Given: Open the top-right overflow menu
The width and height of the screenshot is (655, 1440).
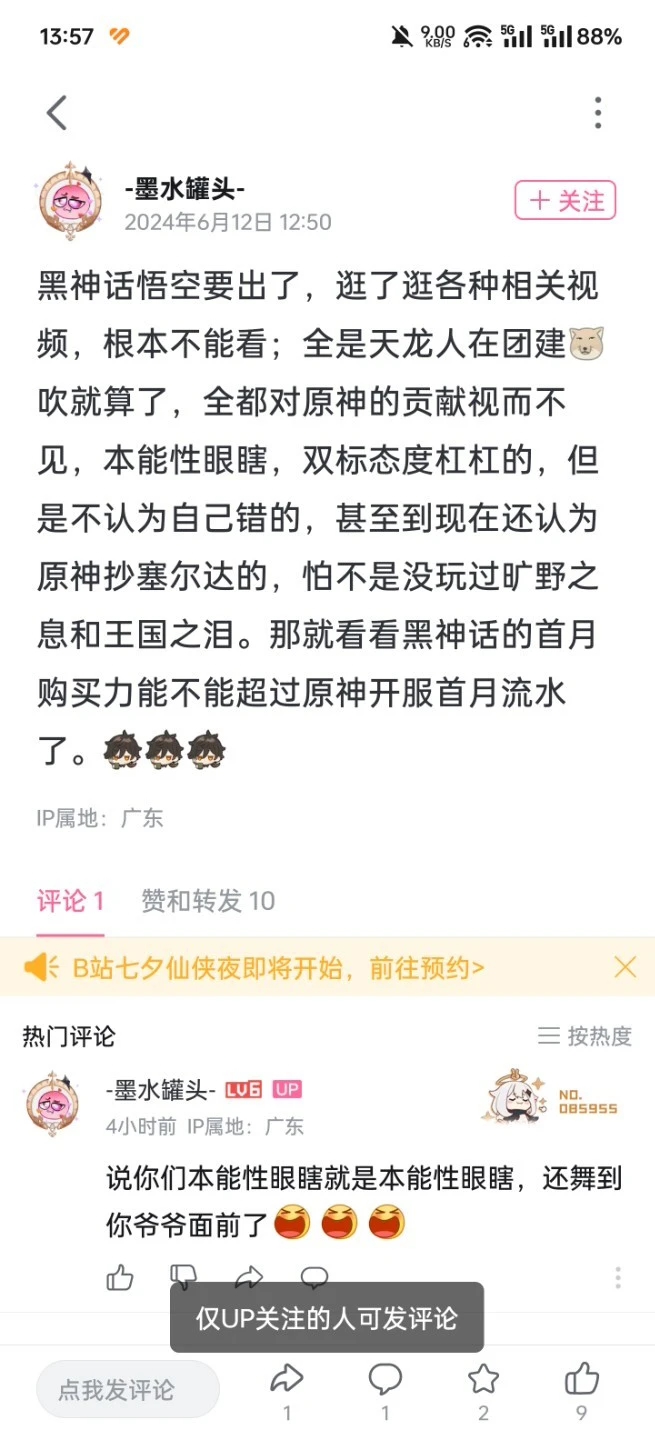Looking at the screenshot, I should 597,113.
